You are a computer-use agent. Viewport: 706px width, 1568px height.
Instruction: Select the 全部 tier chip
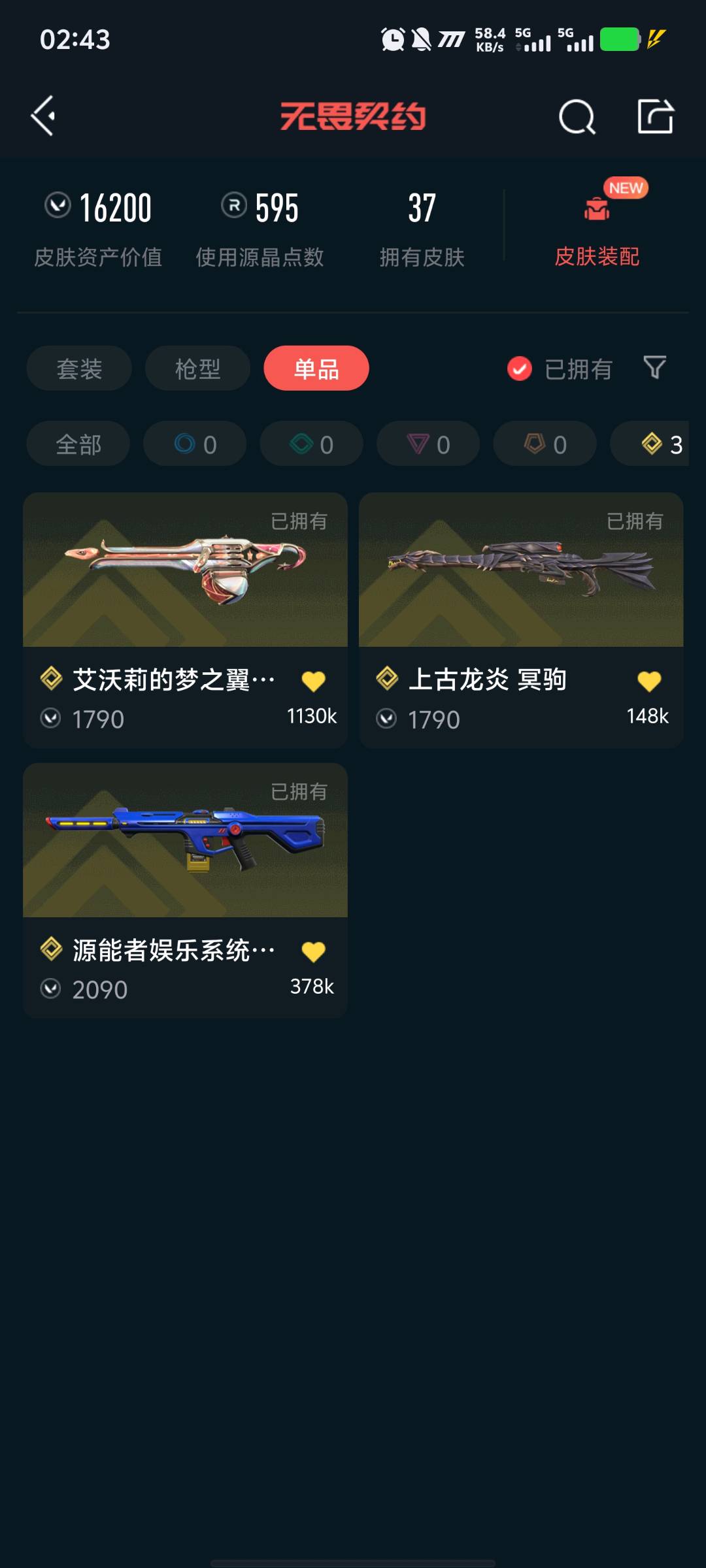(78, 444)
